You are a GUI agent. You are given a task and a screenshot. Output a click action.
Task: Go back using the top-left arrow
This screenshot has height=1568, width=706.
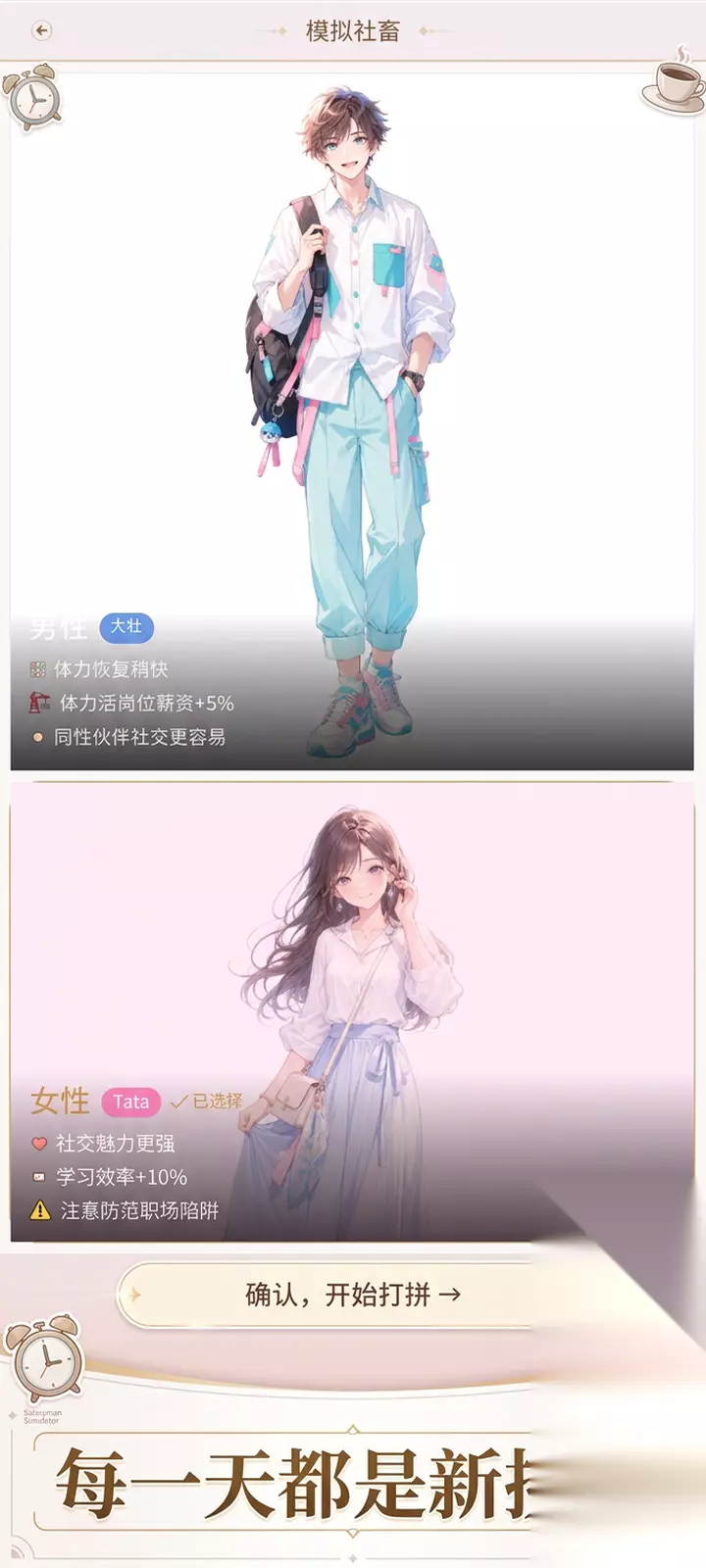pyautogui.click(x=41, y=30)
